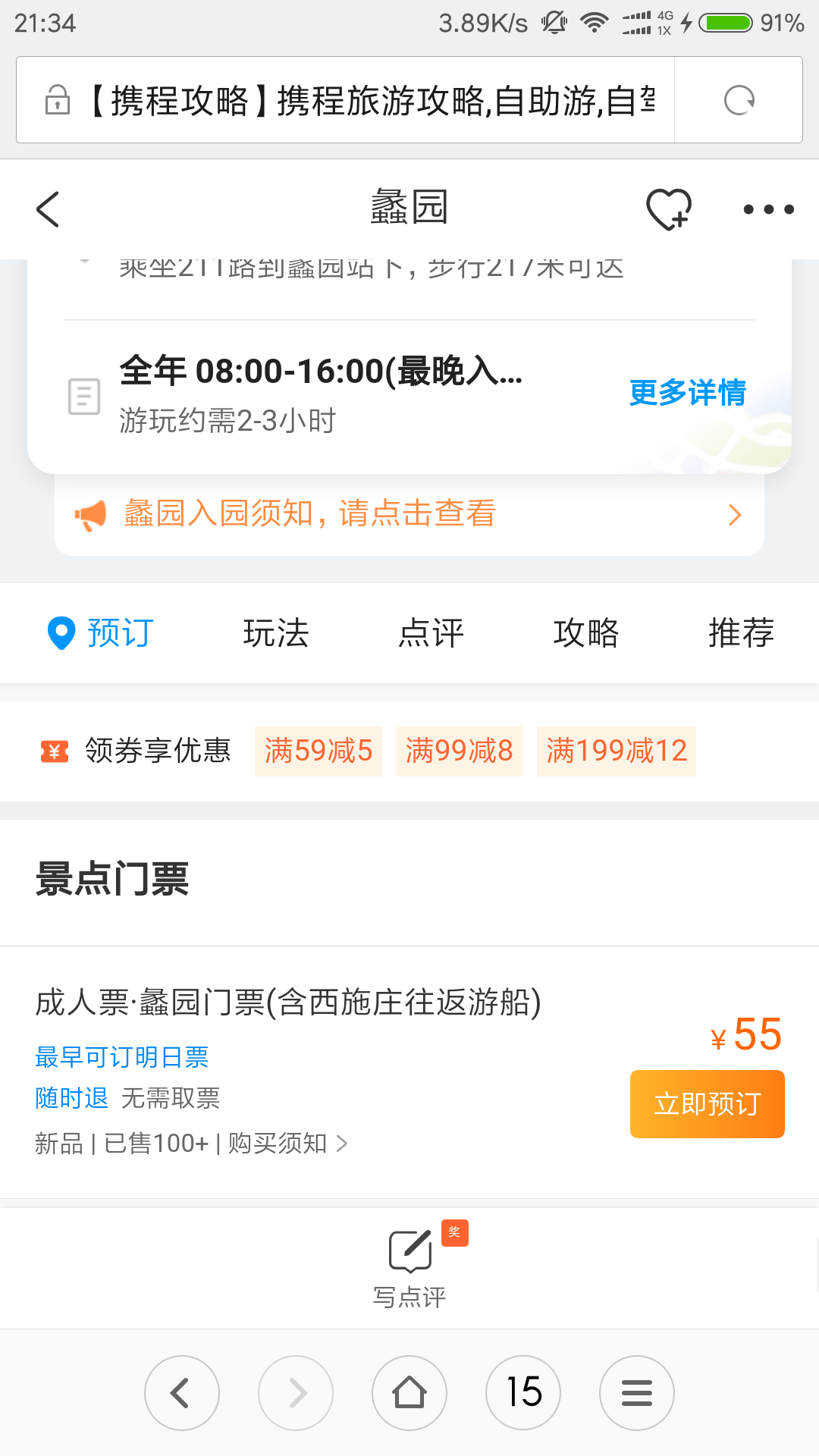Write a review via 写点评
The image size is (819, 1456).
point(409,1266)
